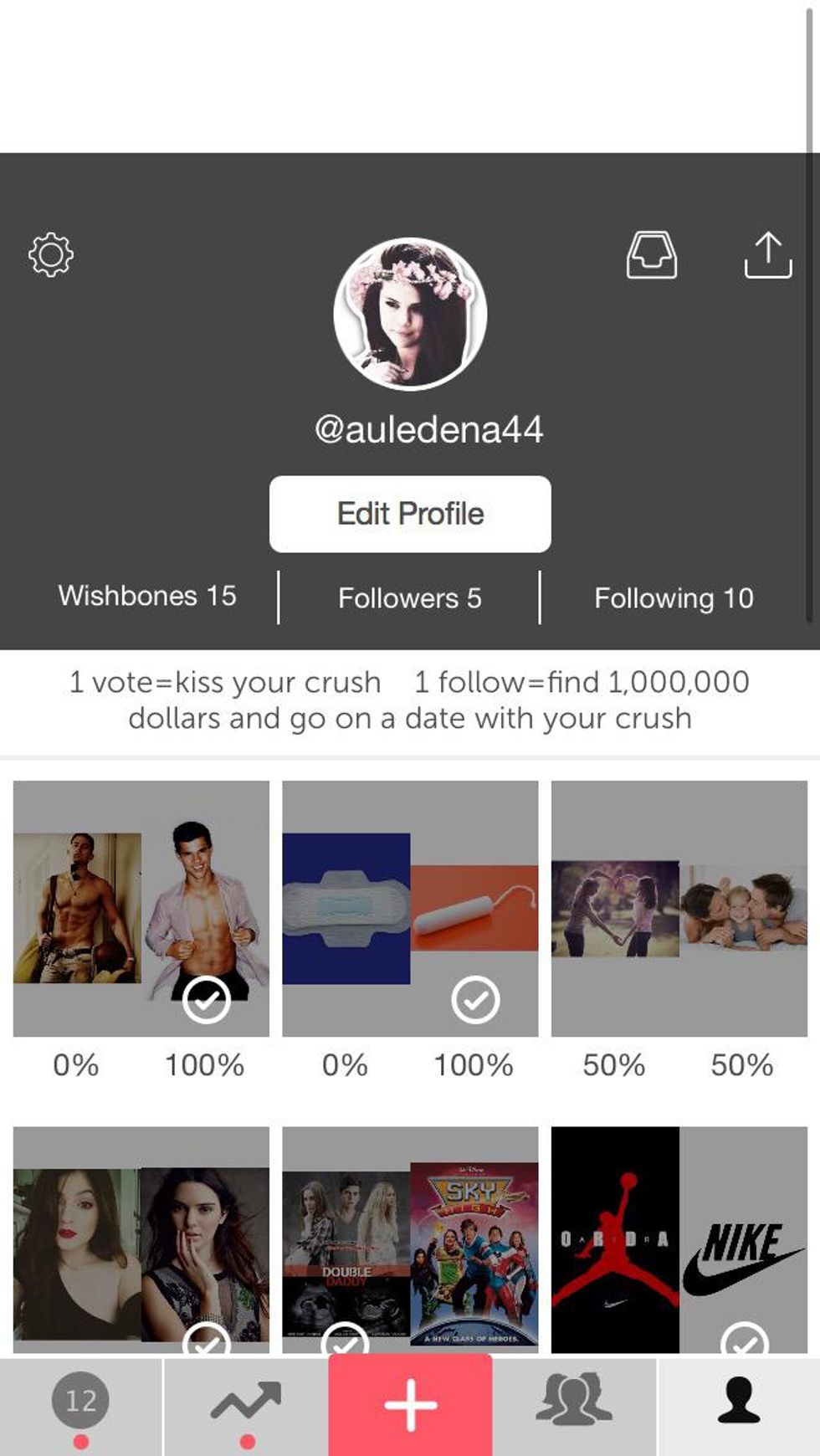Open the Jordan versus Nike card
820x1456 pixels.
click(679, 1238)
